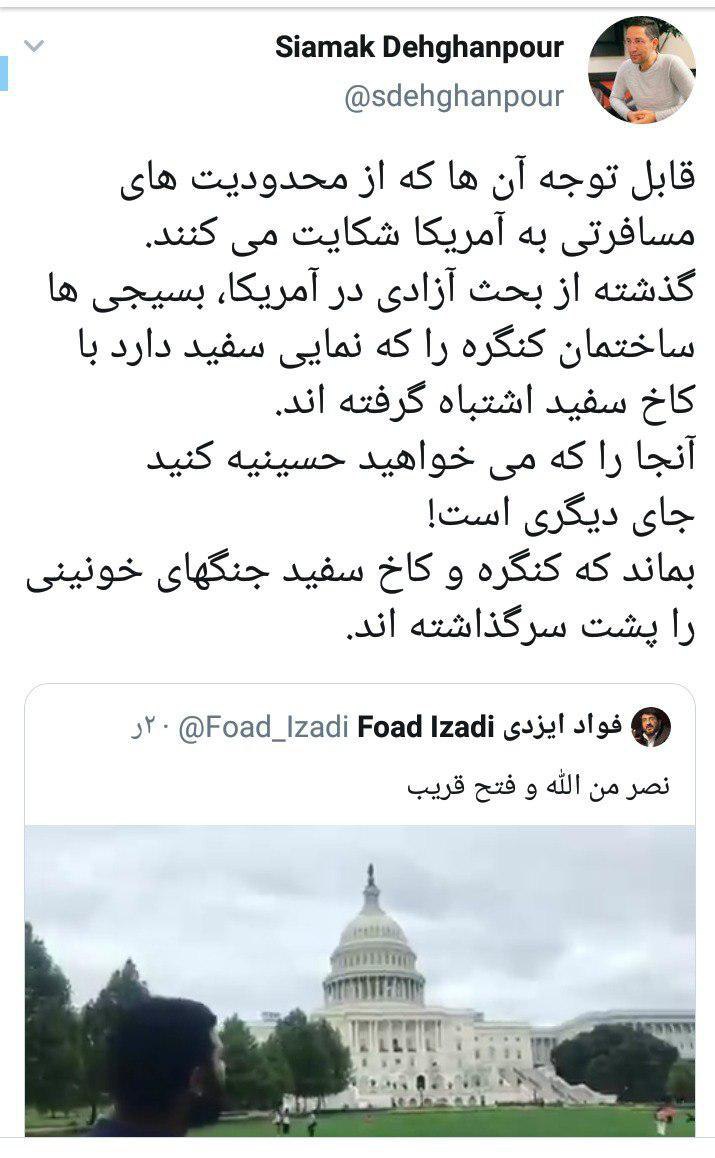The height and width of the screenshot is (1158, 715).
Task: Play the Capitol building video in the quoted tweet
Action: coord(360,980)
